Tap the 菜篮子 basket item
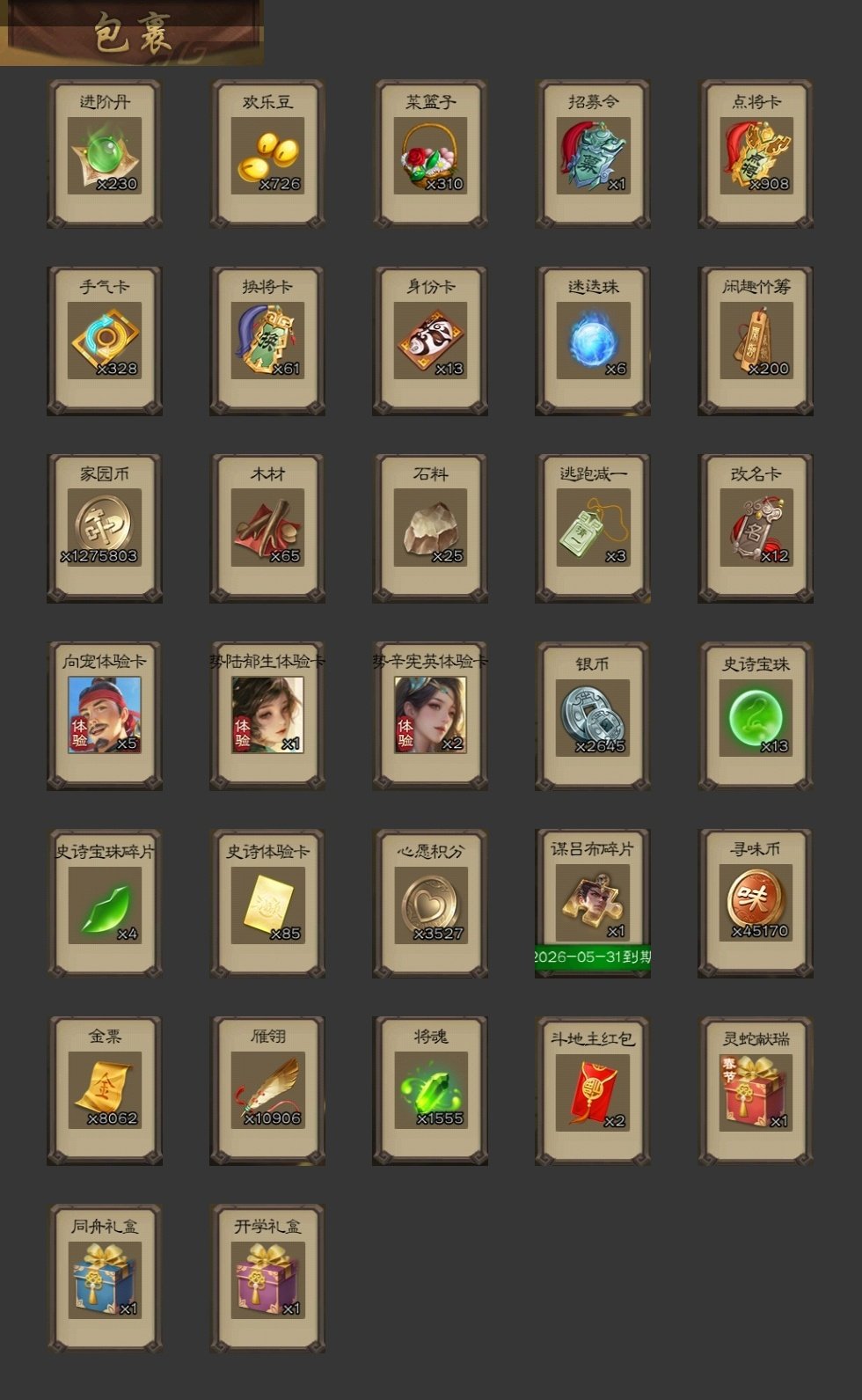Screen dimensions: 862x1400 click(x=430, y=154)
